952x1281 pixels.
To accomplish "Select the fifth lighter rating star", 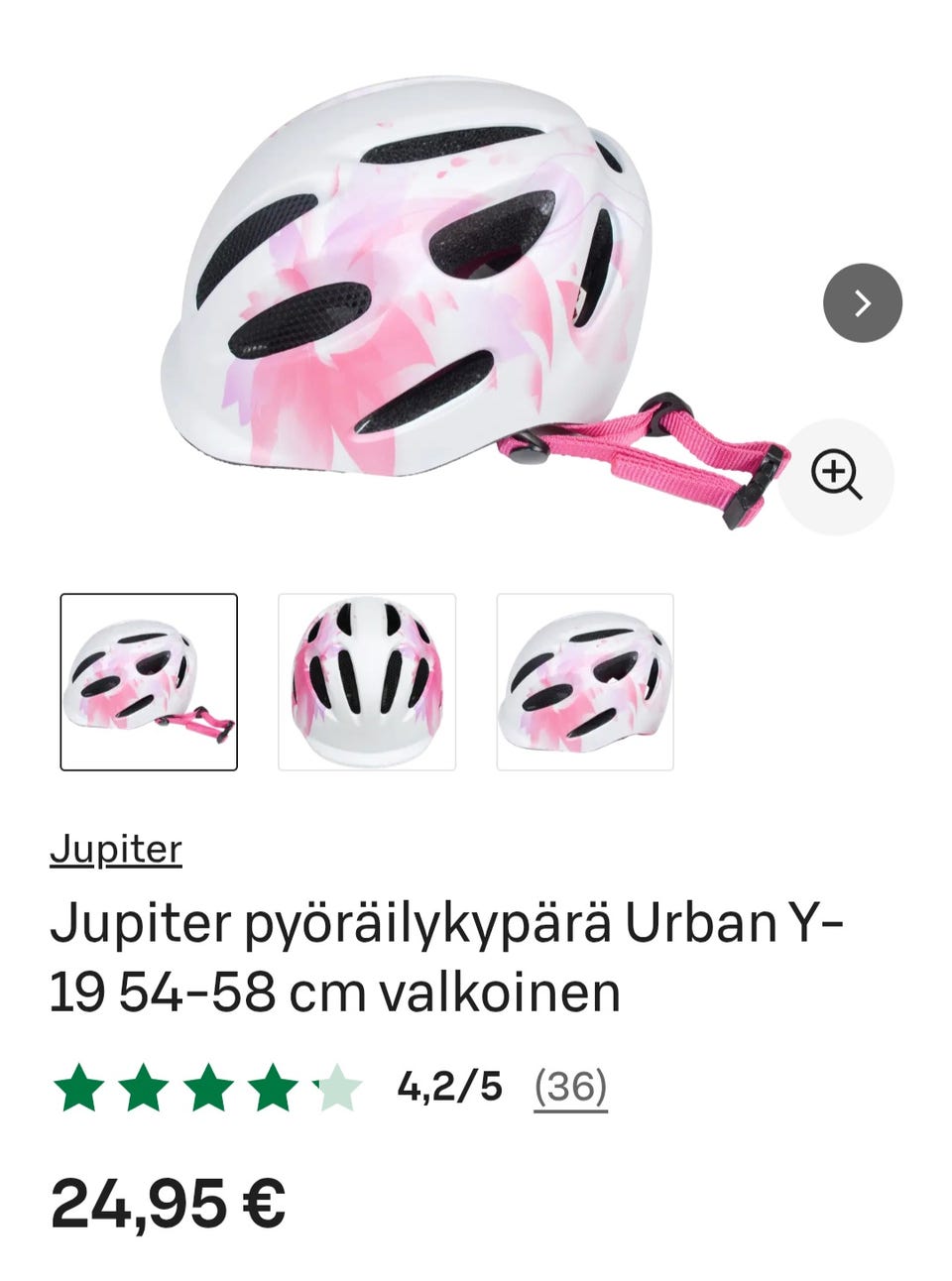I will coord(337,1086).
